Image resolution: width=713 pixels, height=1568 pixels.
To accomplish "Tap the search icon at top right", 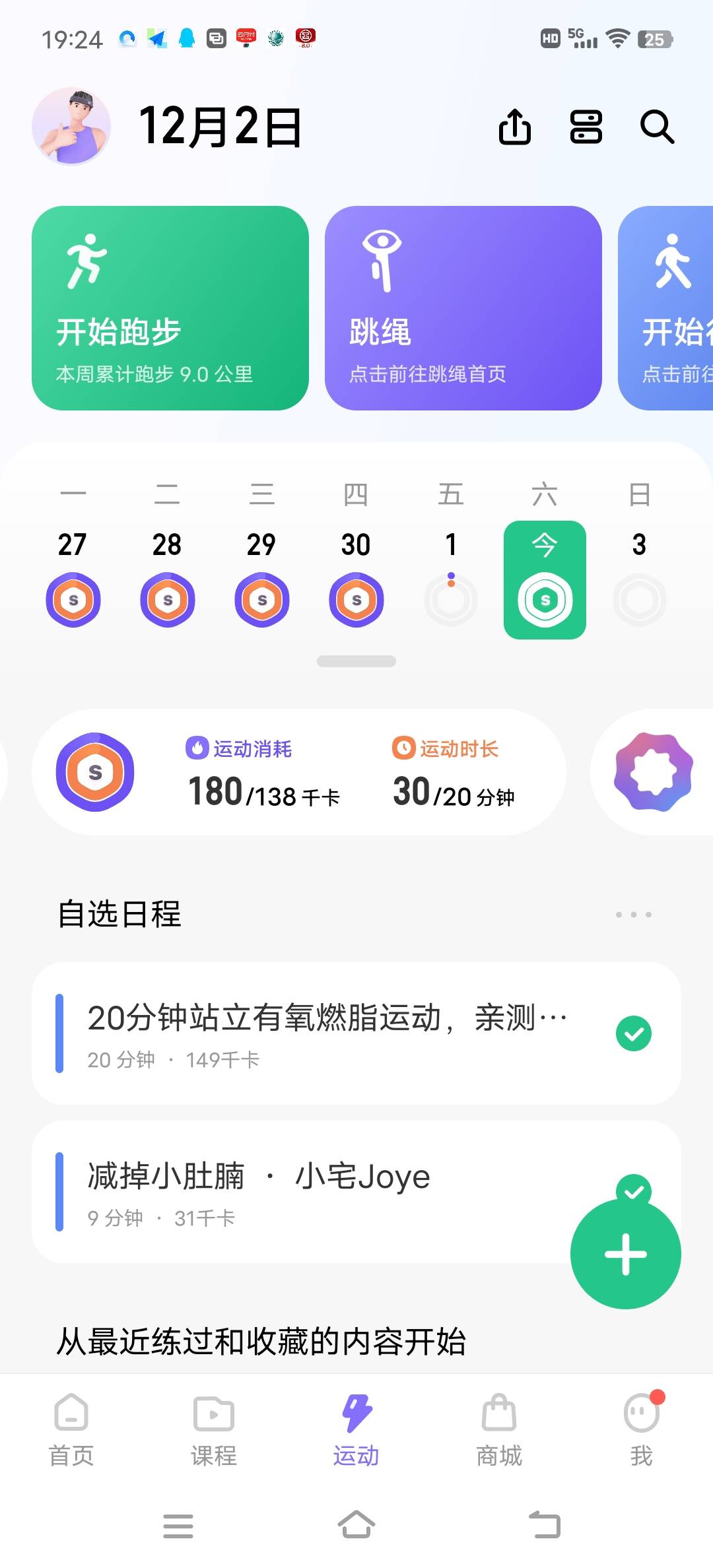I will tap(656, 127).
